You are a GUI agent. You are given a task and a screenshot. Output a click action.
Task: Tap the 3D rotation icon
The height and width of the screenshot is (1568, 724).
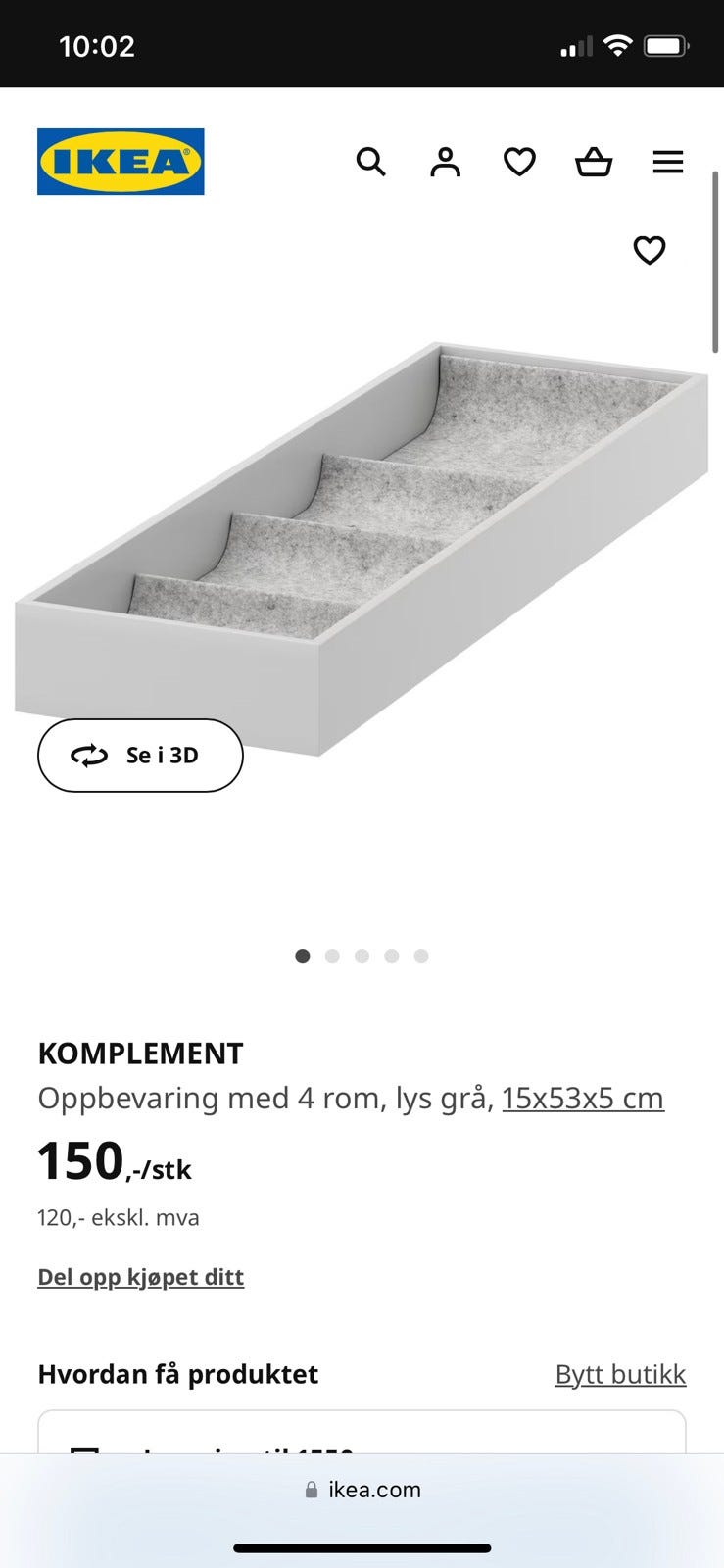[89, 755]
